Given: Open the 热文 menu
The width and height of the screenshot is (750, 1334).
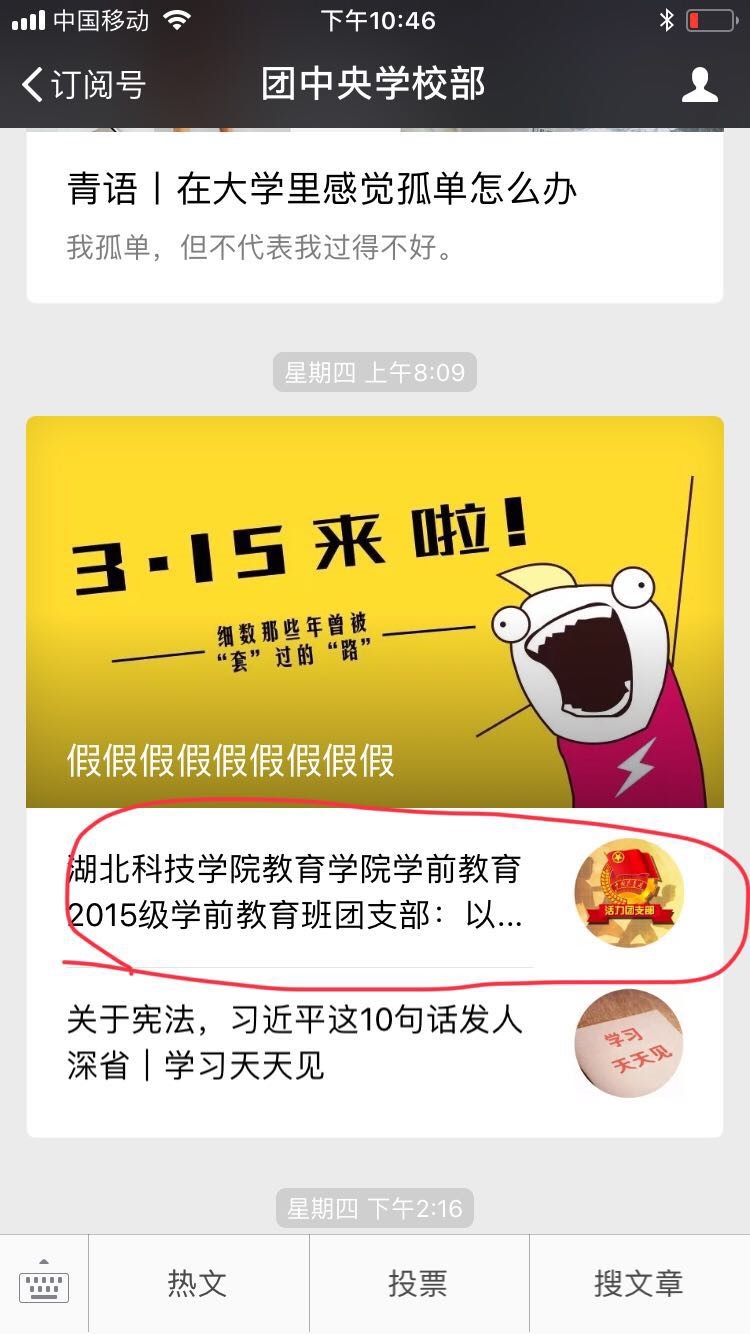Looking at the screenshot, I should click(198, 1284).
